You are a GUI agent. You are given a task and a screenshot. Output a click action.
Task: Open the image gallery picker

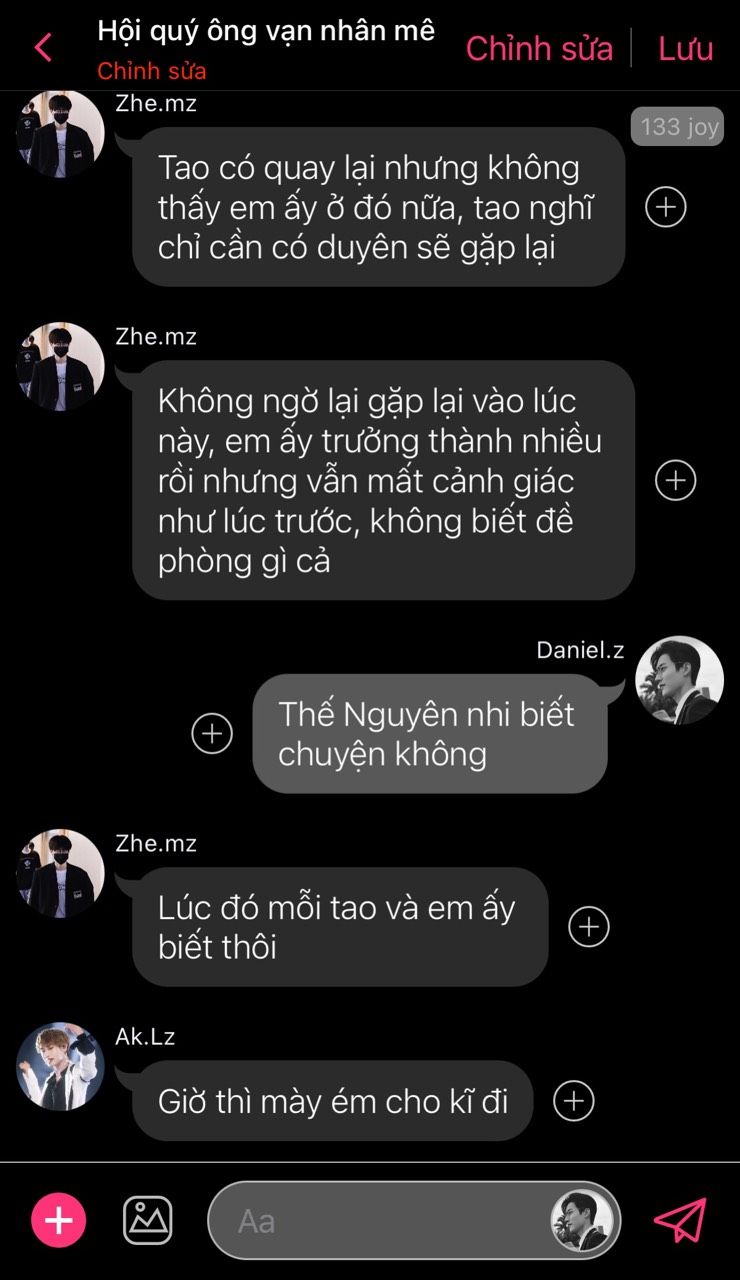tap(147, 1220)
